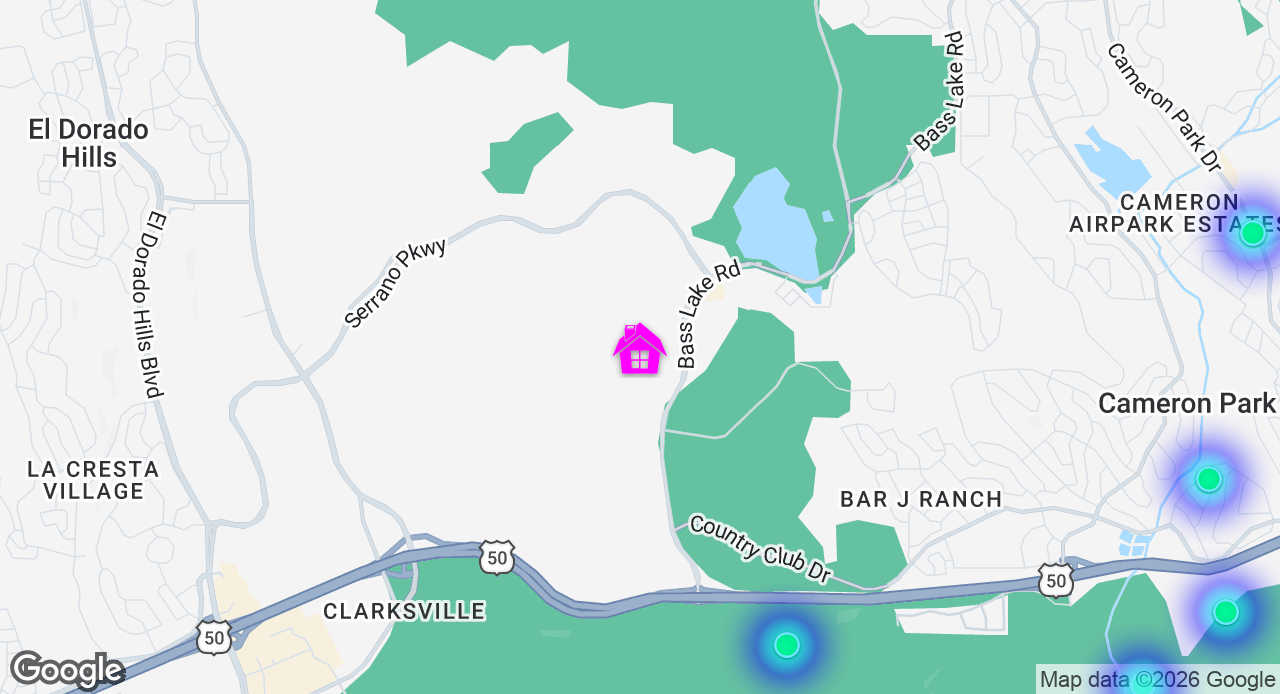Select the green dot marker at Cameron Airpark Estates
Screen dimensions: 1280x694
(1252, 234)
